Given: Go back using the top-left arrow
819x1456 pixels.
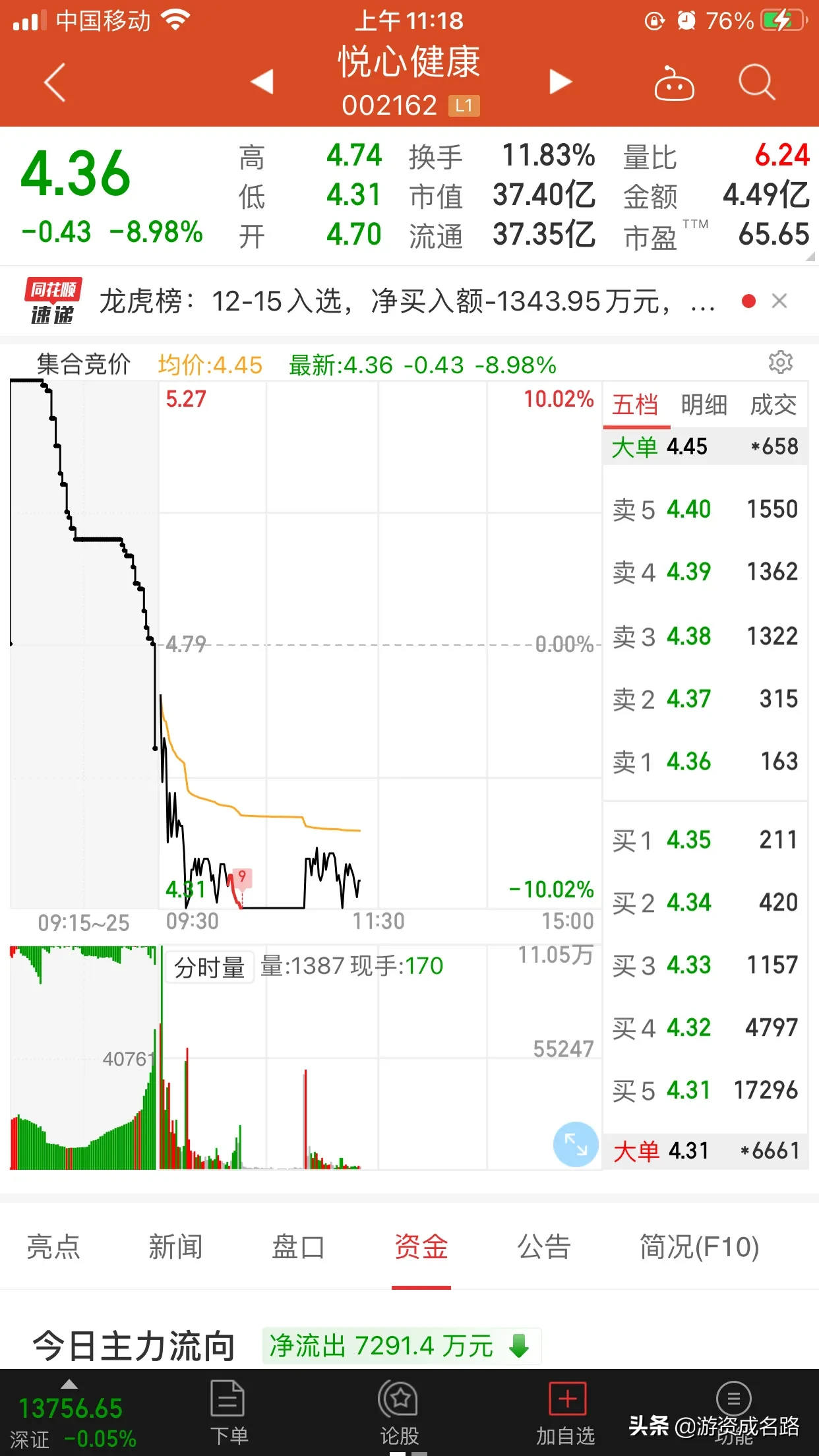Looking at the screenshot, I should 55,82.
